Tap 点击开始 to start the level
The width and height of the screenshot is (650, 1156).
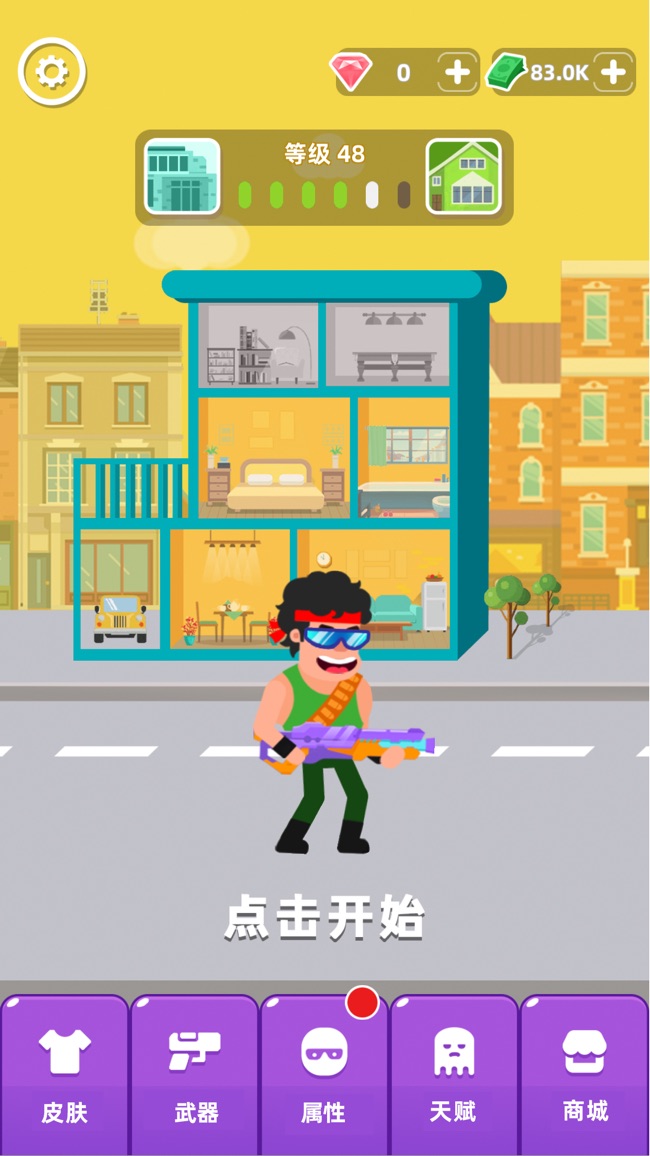tap(325, 918)
